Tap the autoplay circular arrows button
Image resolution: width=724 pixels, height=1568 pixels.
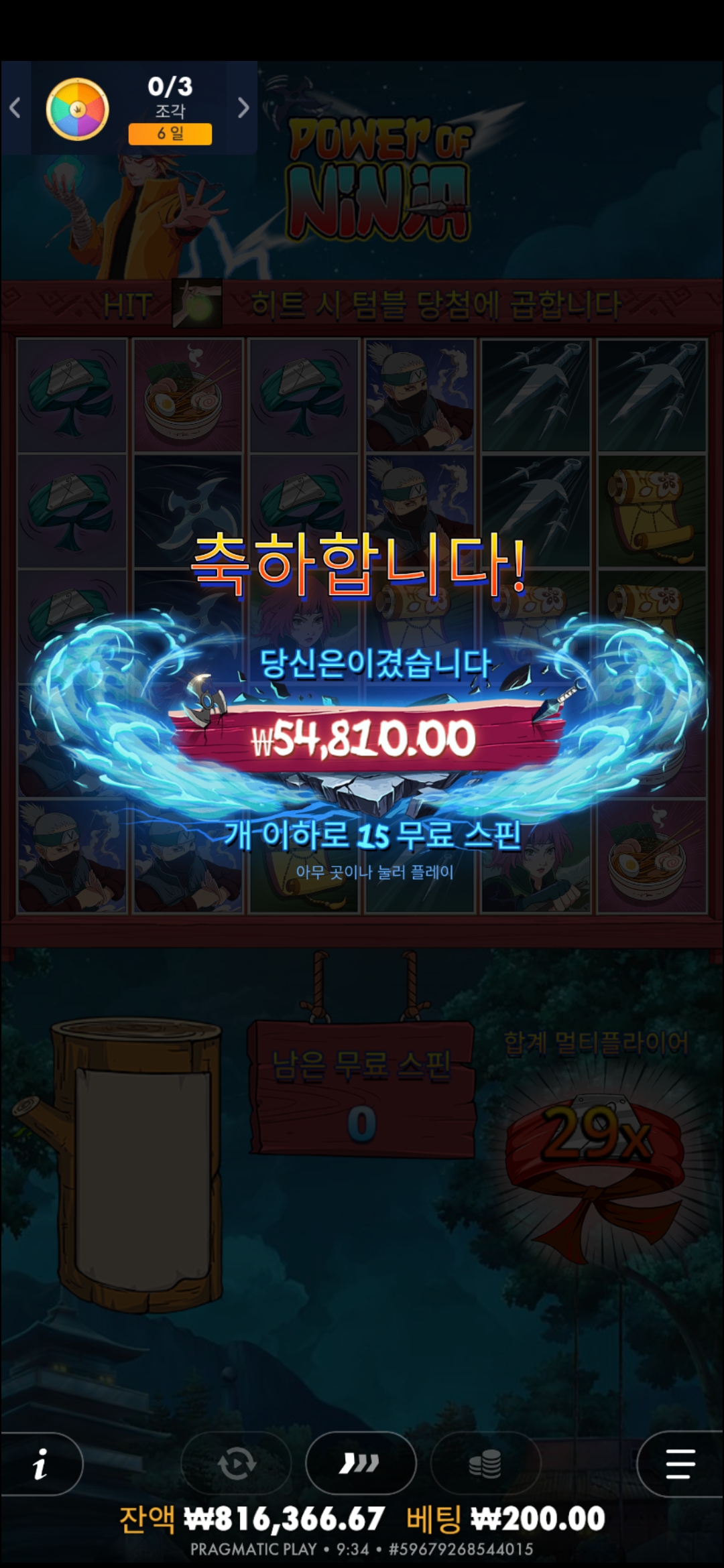(236, 1463)
